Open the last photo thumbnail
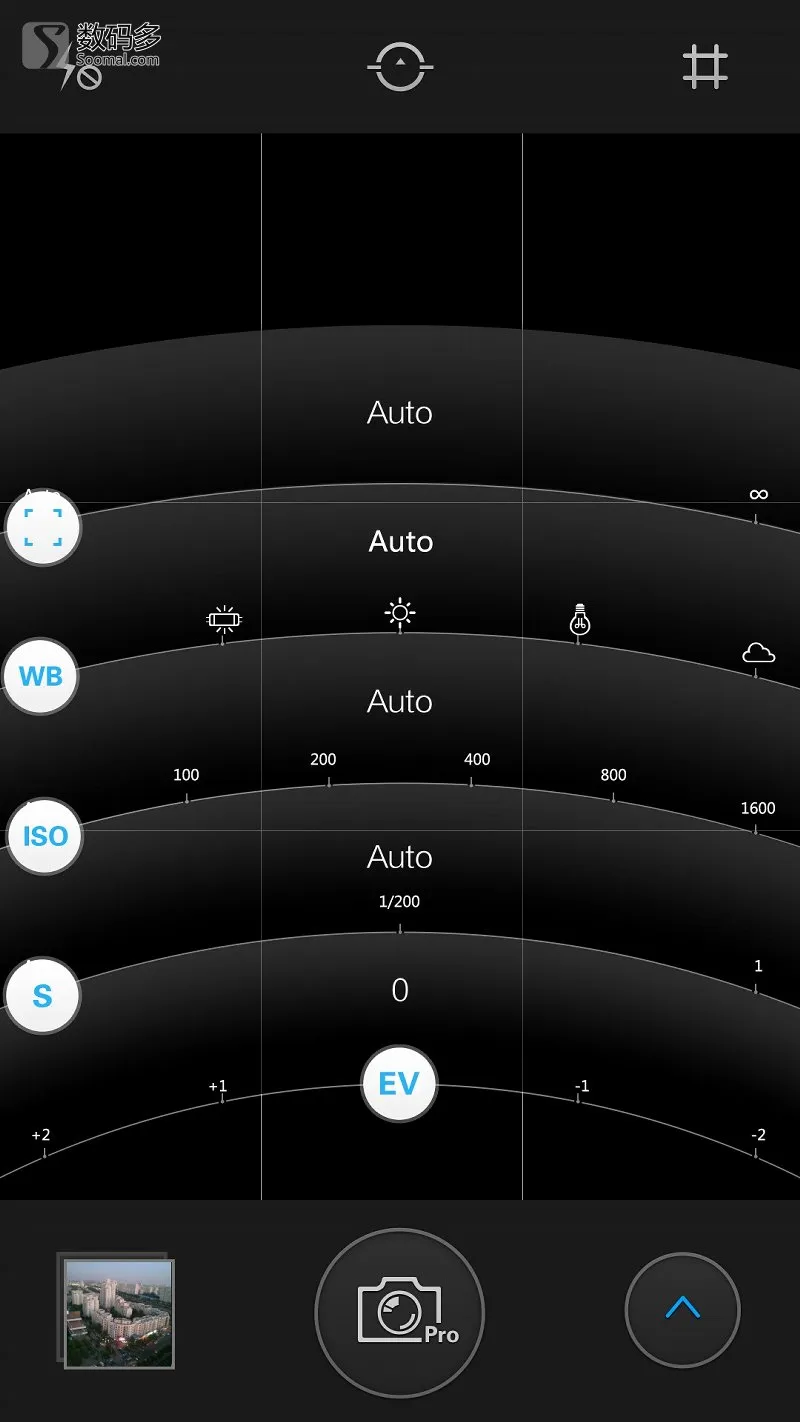The image size is (800, 1422). [116, 1311]
